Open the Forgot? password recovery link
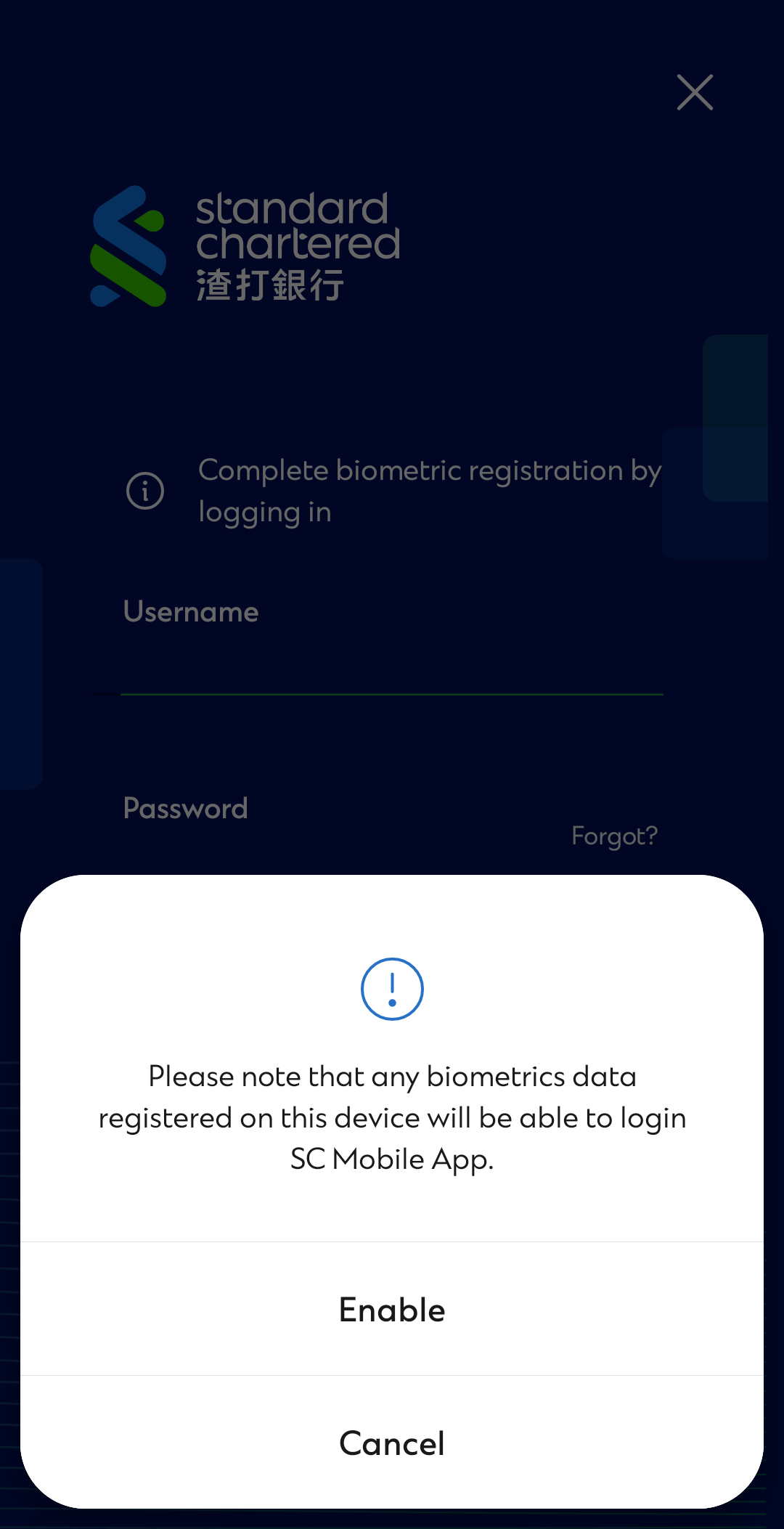 click(x=614, y=836)
